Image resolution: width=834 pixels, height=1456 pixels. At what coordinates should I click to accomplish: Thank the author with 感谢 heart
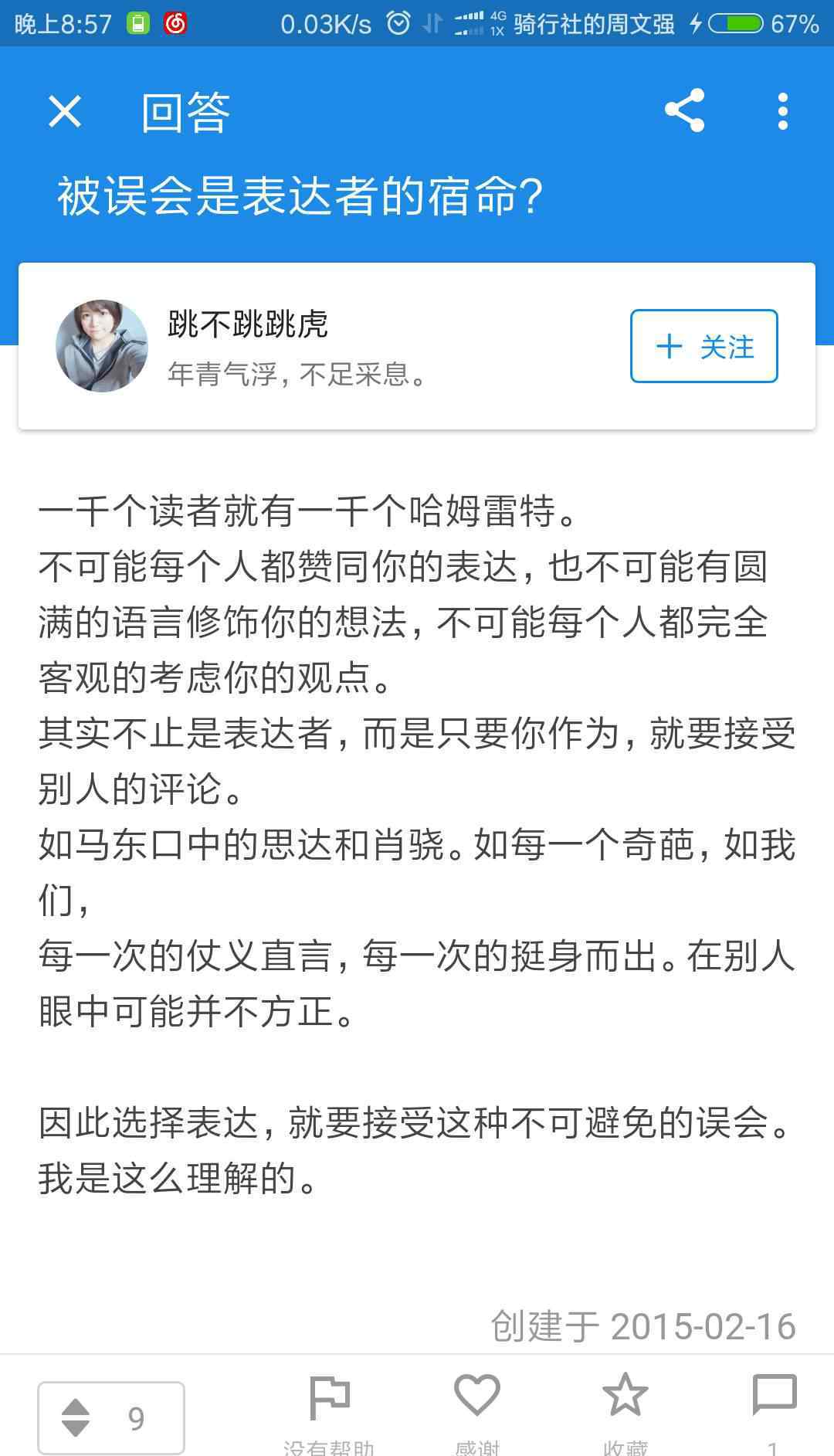click(x=477, y=1413)
